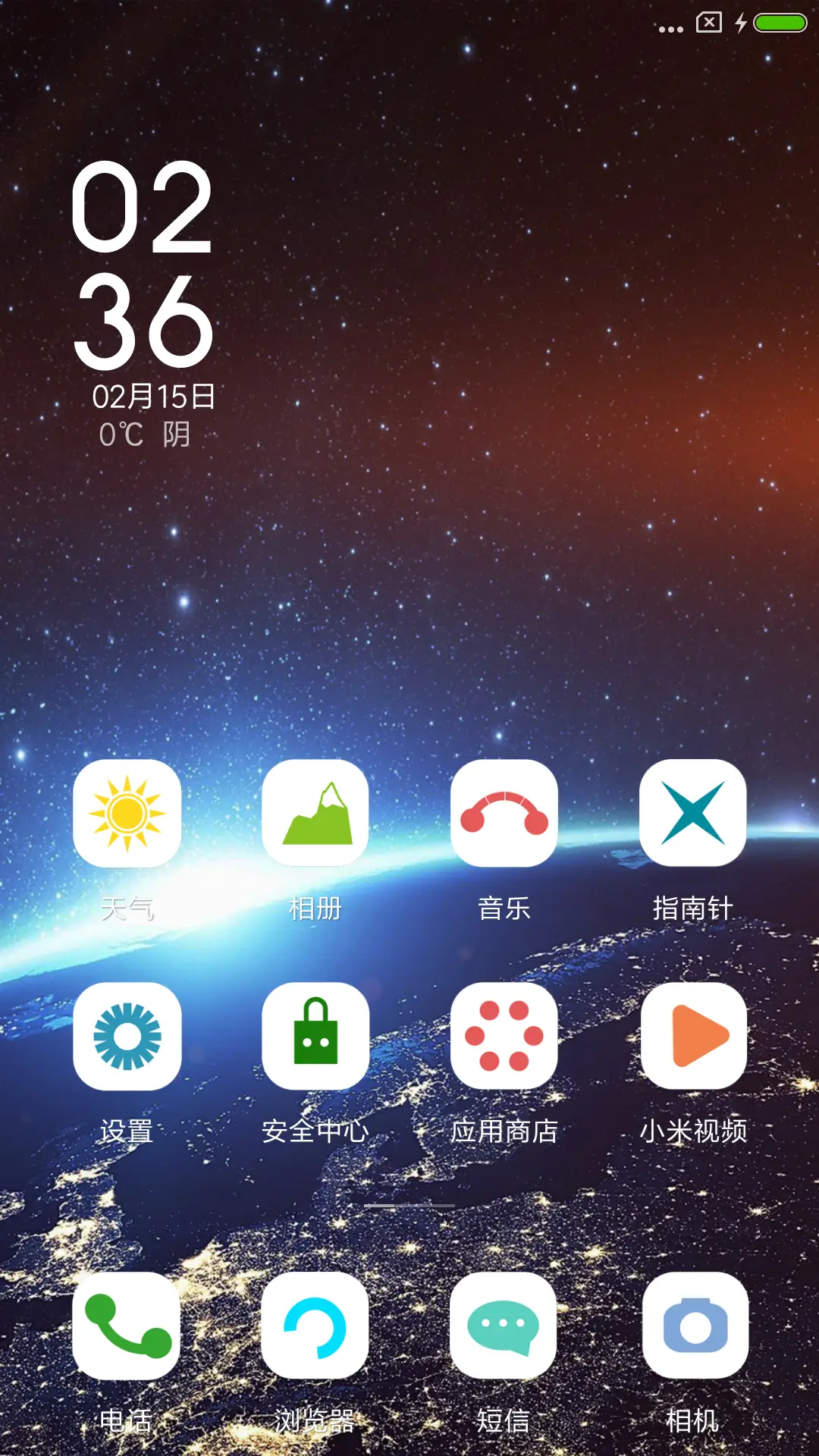Tap the notification dots in the status bar
The width and height of the screenshot is (819, 1456).
click(670, 29)
